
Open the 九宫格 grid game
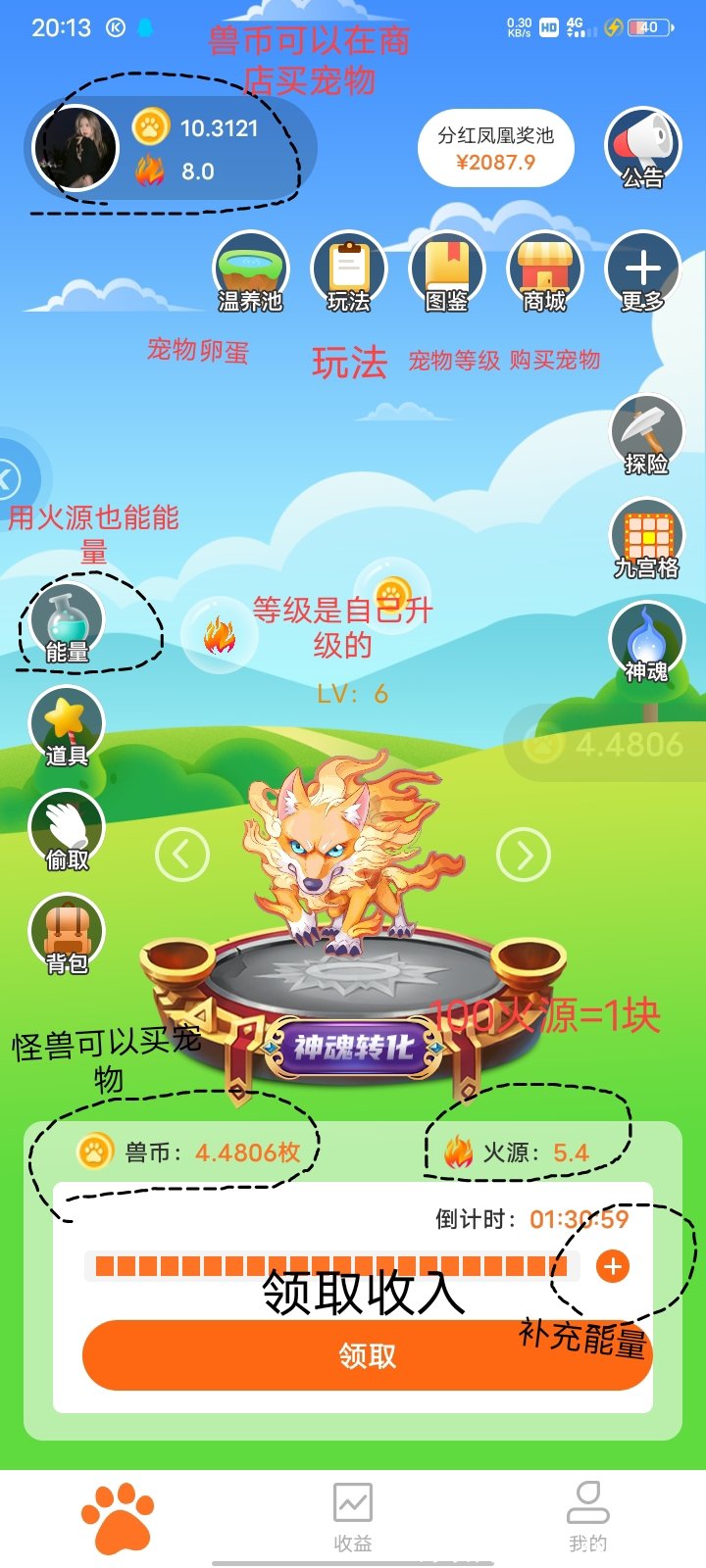click(646, 539)
